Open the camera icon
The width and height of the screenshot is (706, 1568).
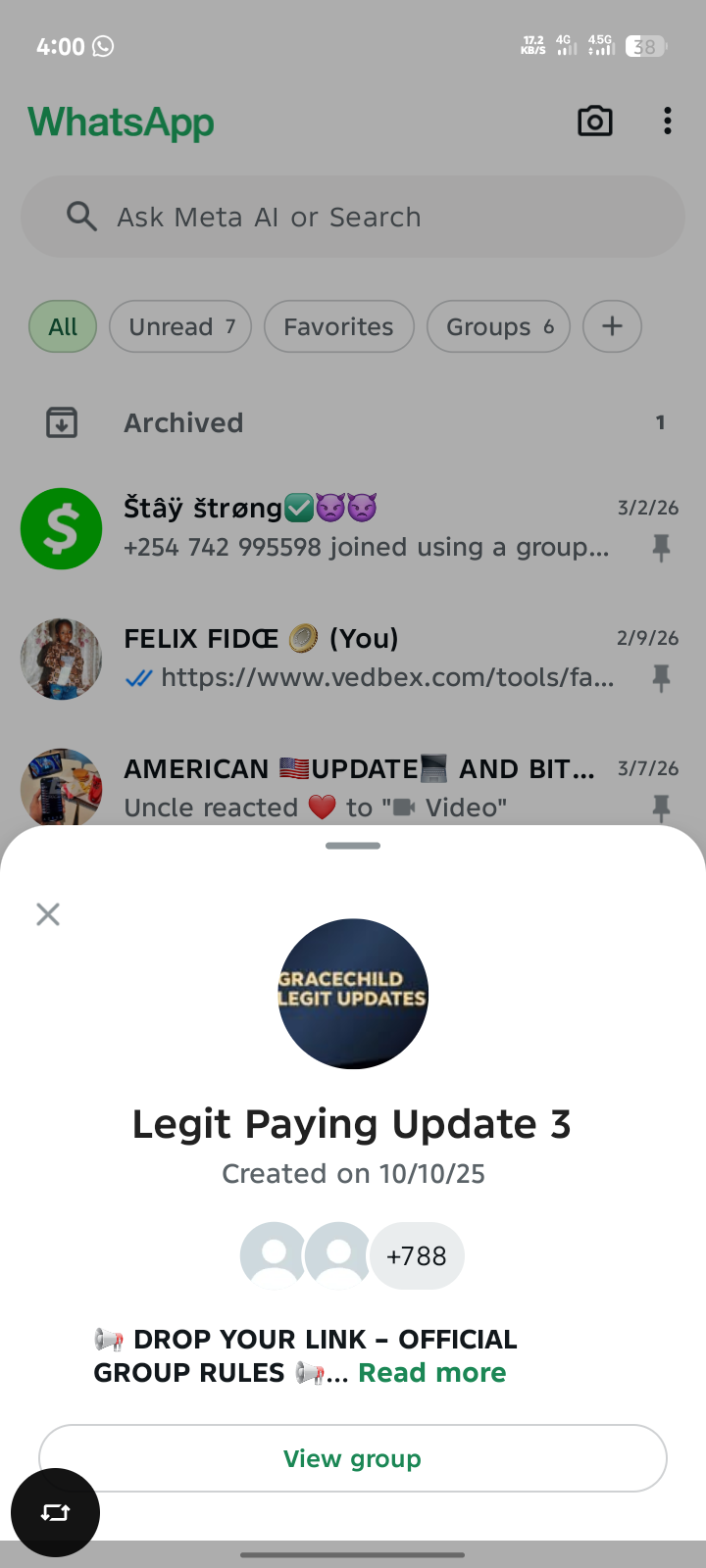point(595,122)
